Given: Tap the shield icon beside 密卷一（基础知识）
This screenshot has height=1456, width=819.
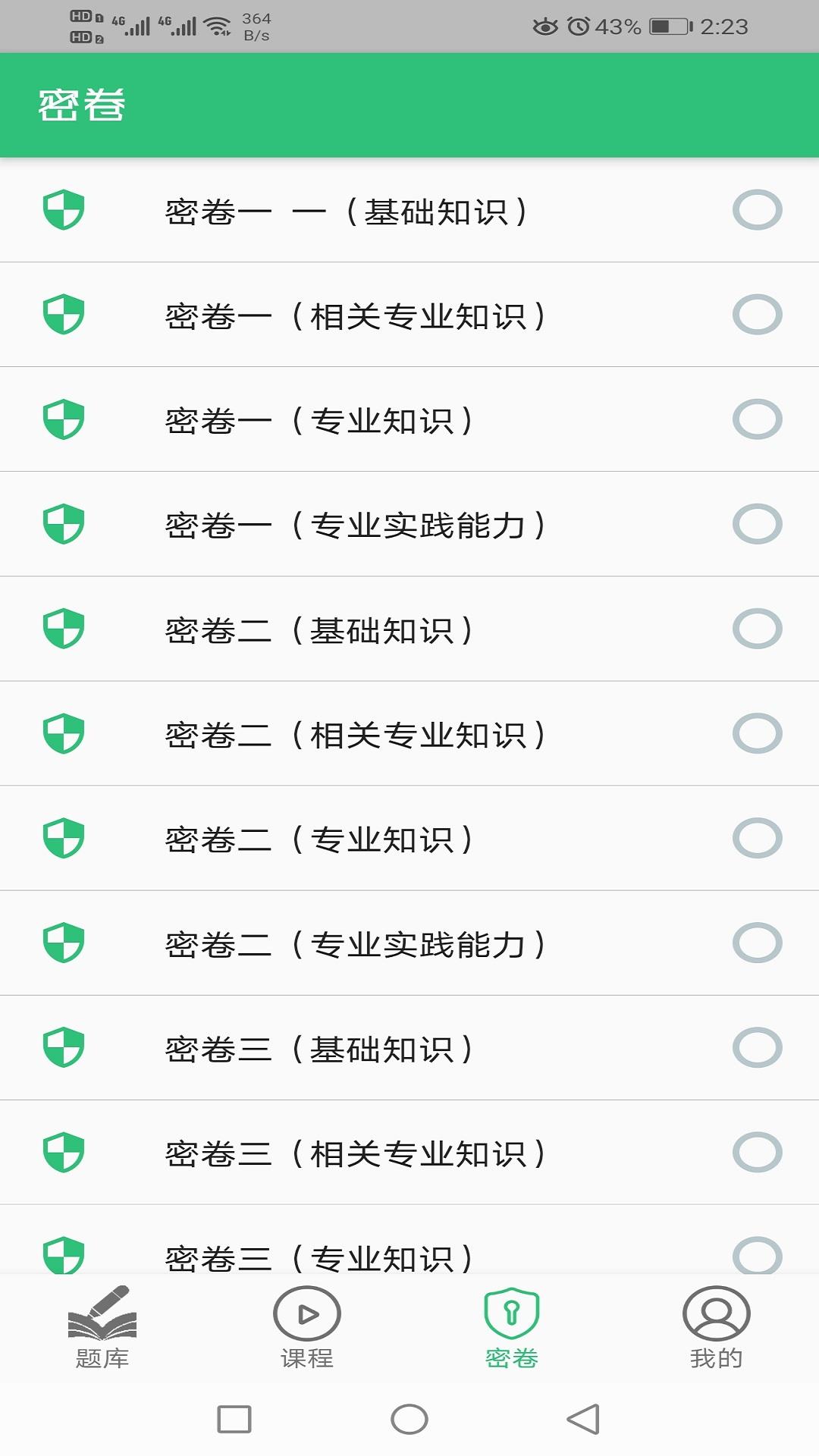Looking at the screenshot, I should click(64, 211).
